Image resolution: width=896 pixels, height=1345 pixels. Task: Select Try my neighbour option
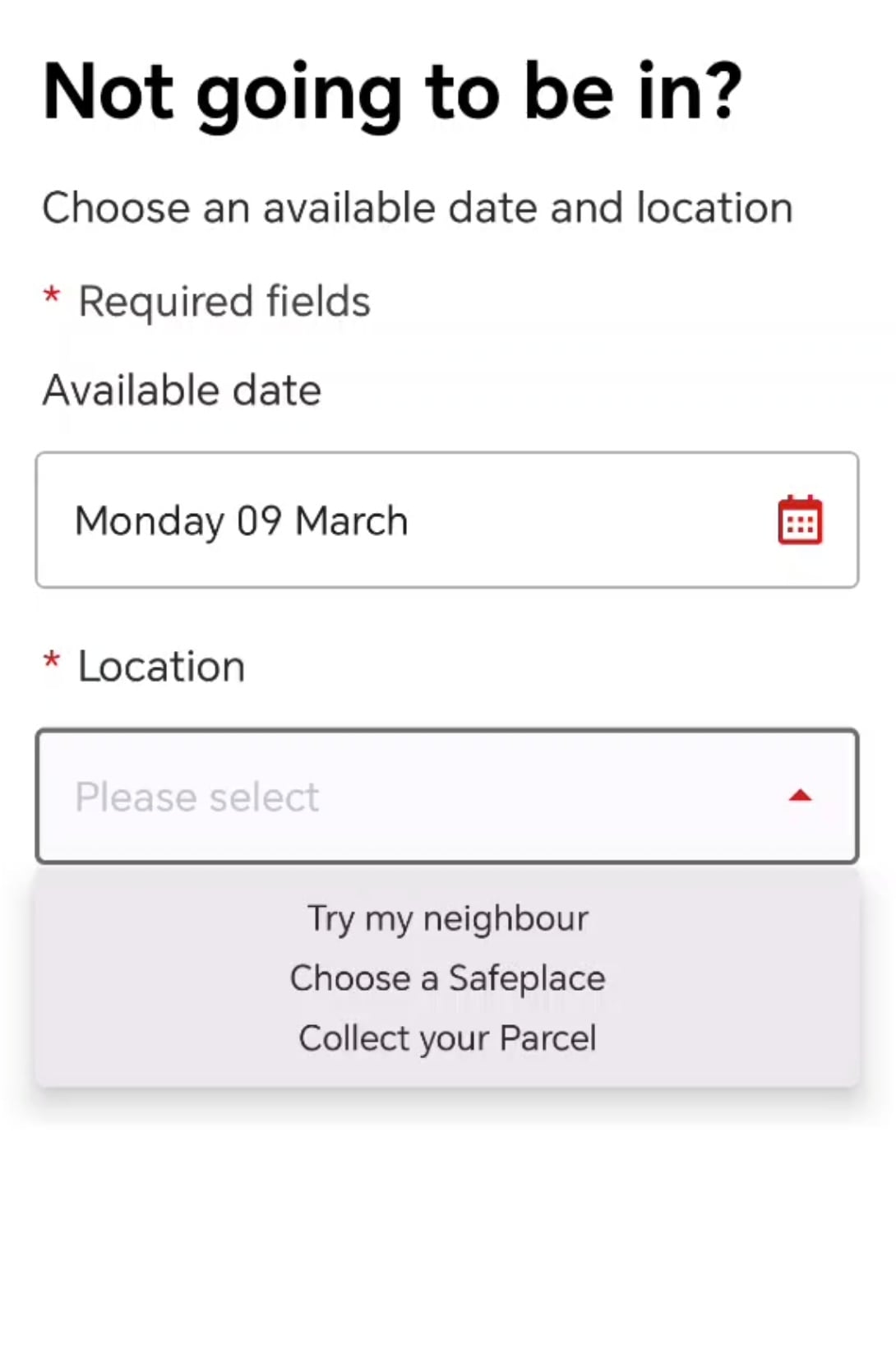(x=447, y=918)
